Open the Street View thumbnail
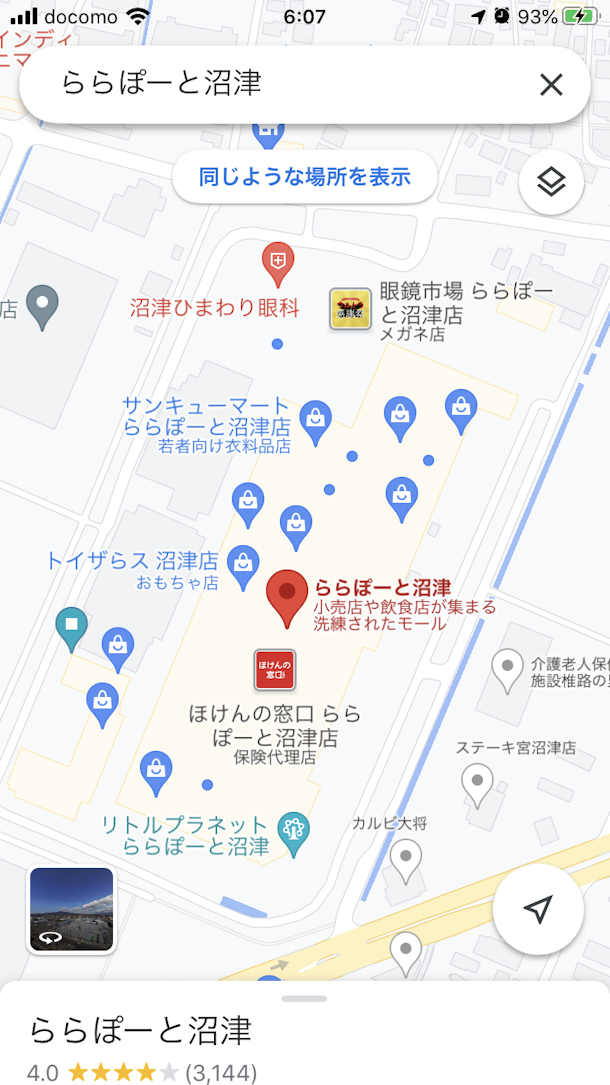 pos(71,909)
